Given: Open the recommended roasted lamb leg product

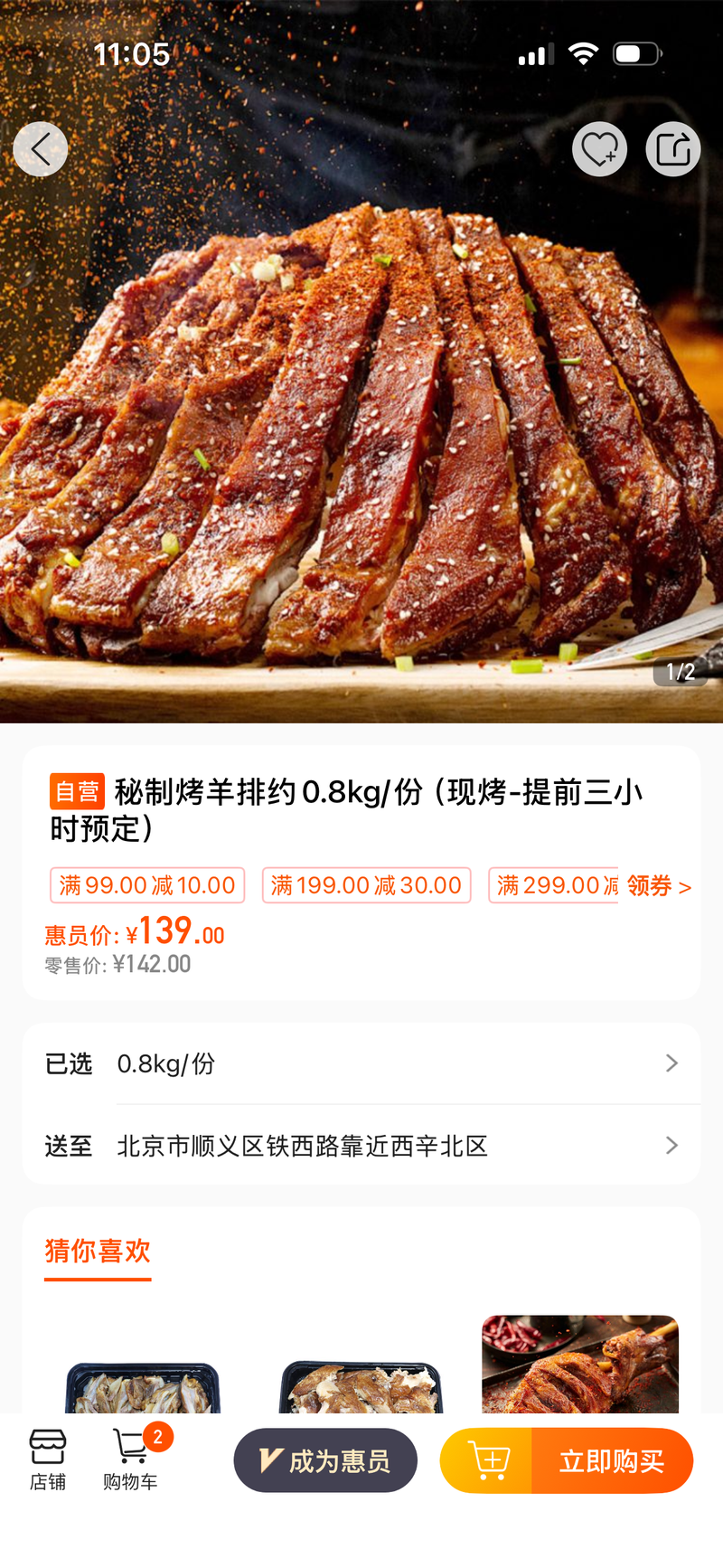Looking at the screenshot, I should (579, 1364).
